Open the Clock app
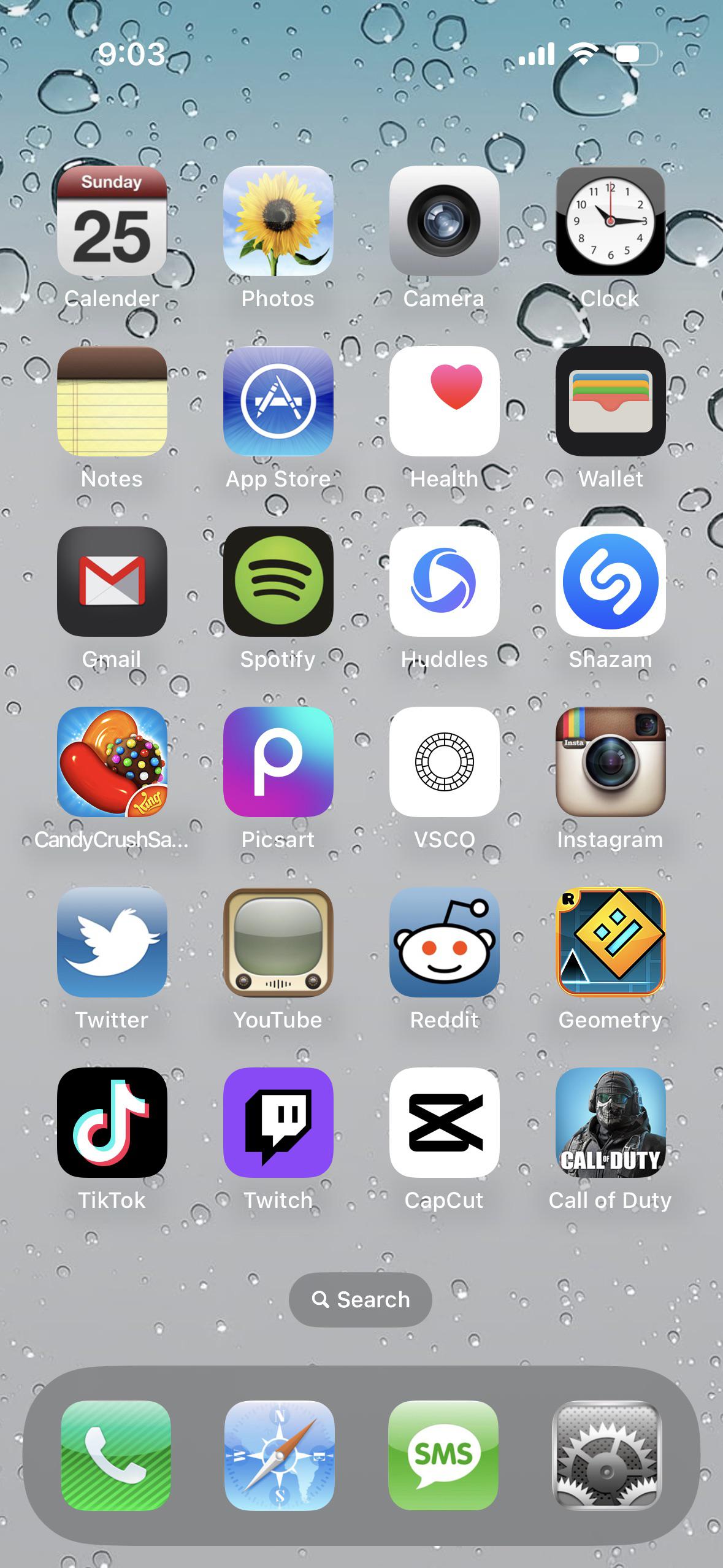Image resolution: width=723 pixels, height=1568 pixels. (611, 221)
